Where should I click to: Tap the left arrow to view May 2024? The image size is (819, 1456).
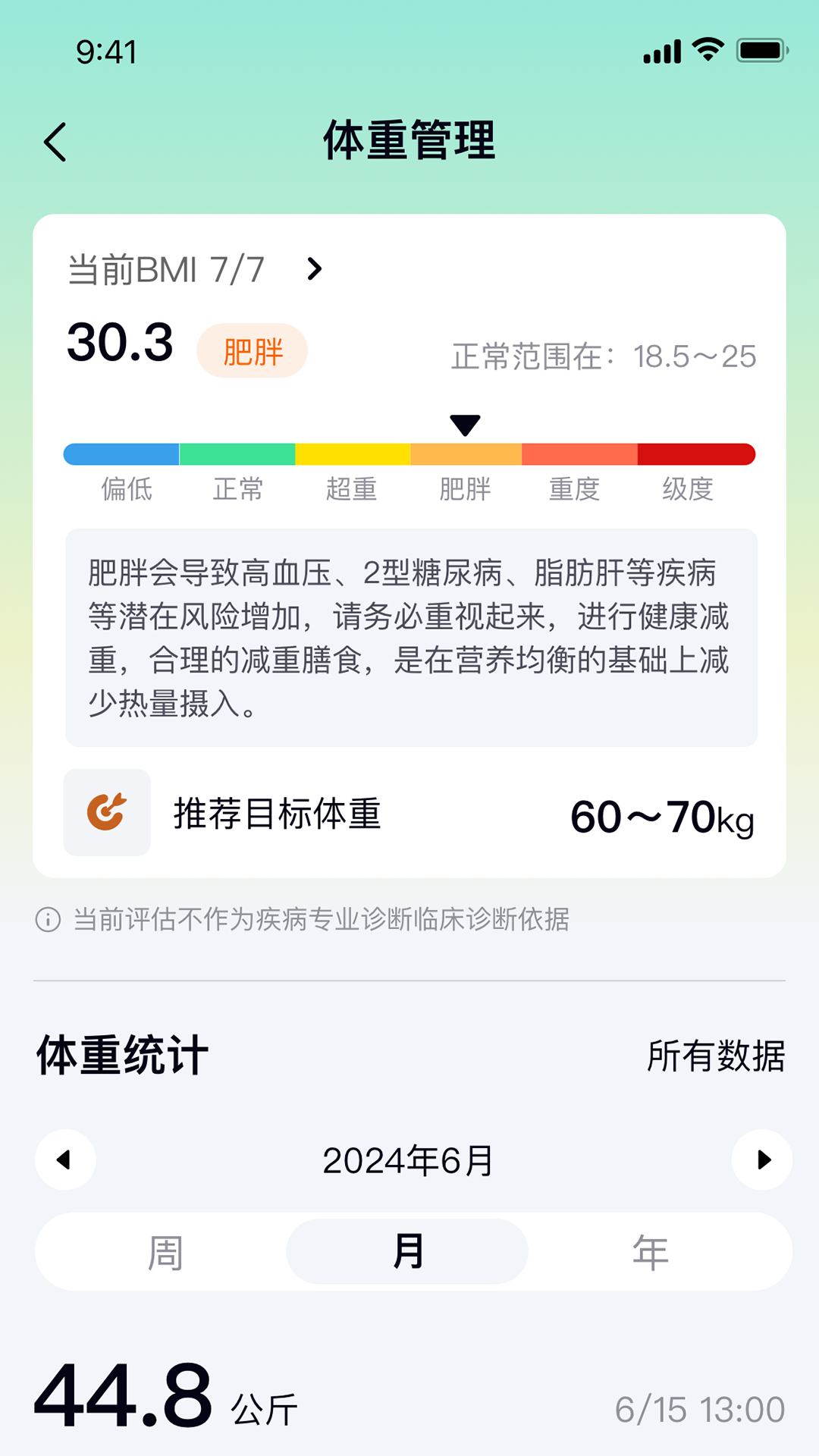(65, 1159)
